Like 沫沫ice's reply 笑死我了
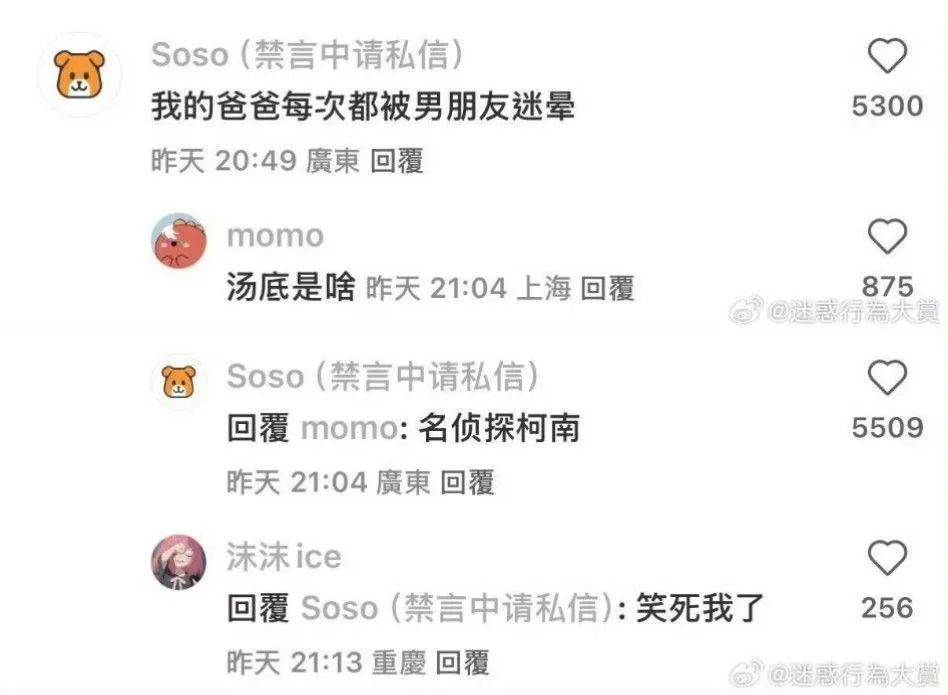Image resolution: width=948 pixels, height=695 pixels. tap(887, 559)
